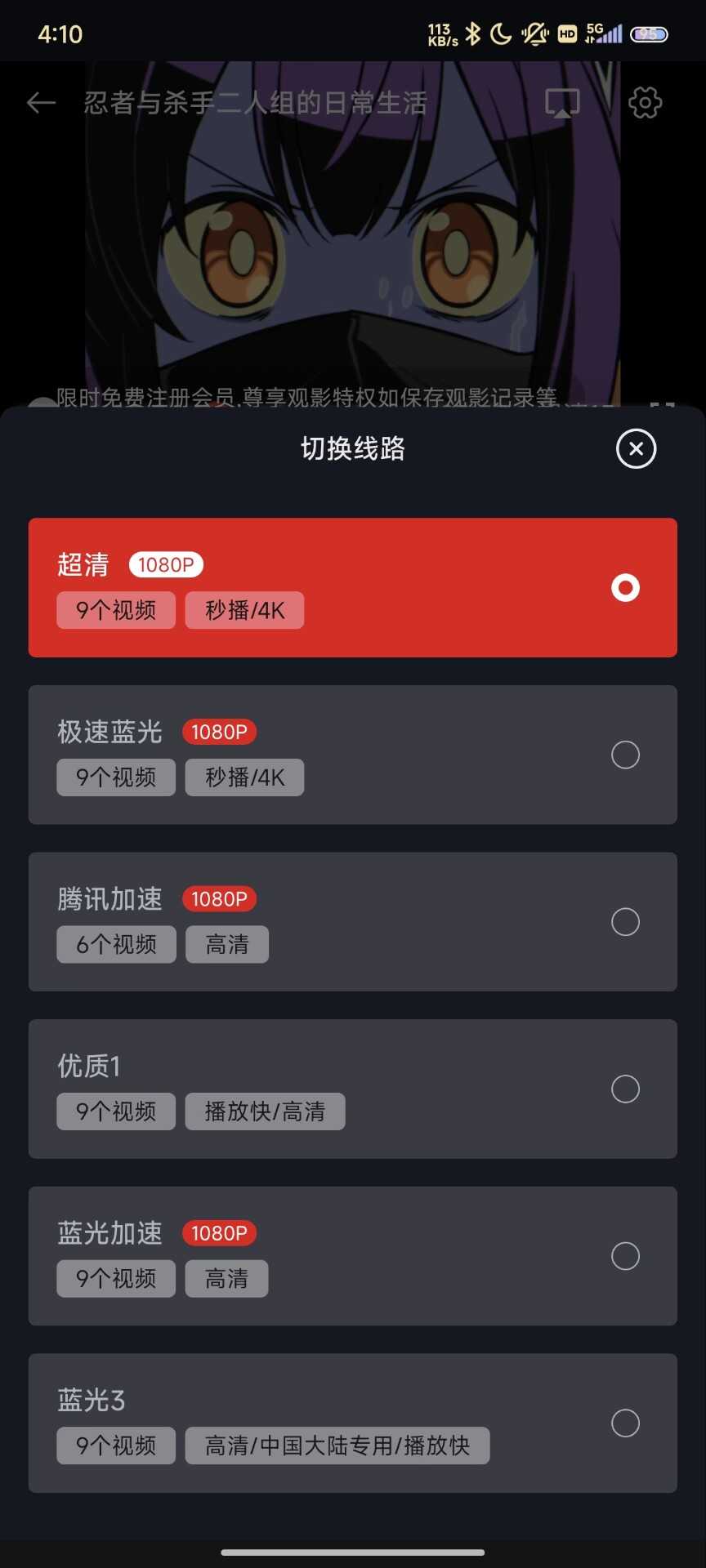This screenshot has height=1568, width=706.
Task: Cast video to another screen
Action: [x=562, y=103]
